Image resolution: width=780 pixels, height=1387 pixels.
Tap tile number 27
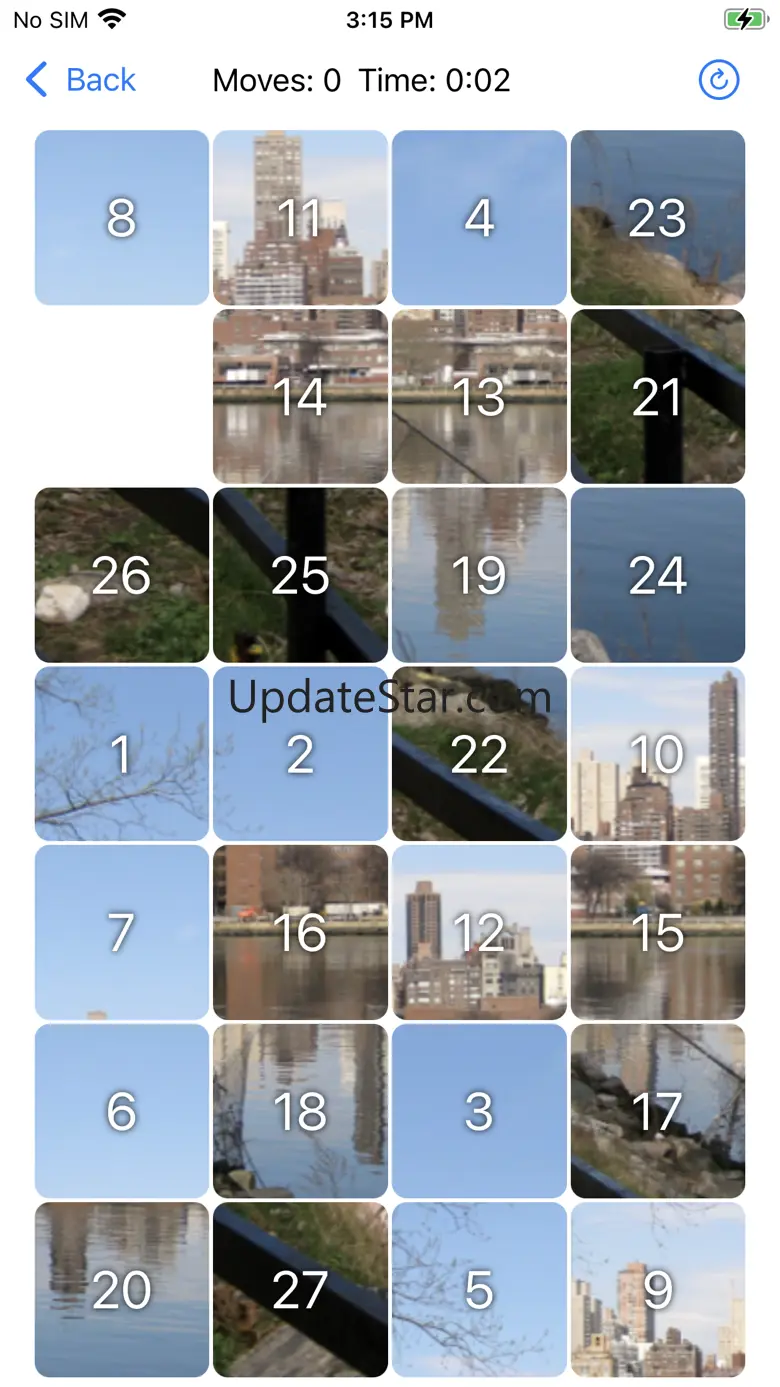pyautogui.click(x=300, y=1290)
